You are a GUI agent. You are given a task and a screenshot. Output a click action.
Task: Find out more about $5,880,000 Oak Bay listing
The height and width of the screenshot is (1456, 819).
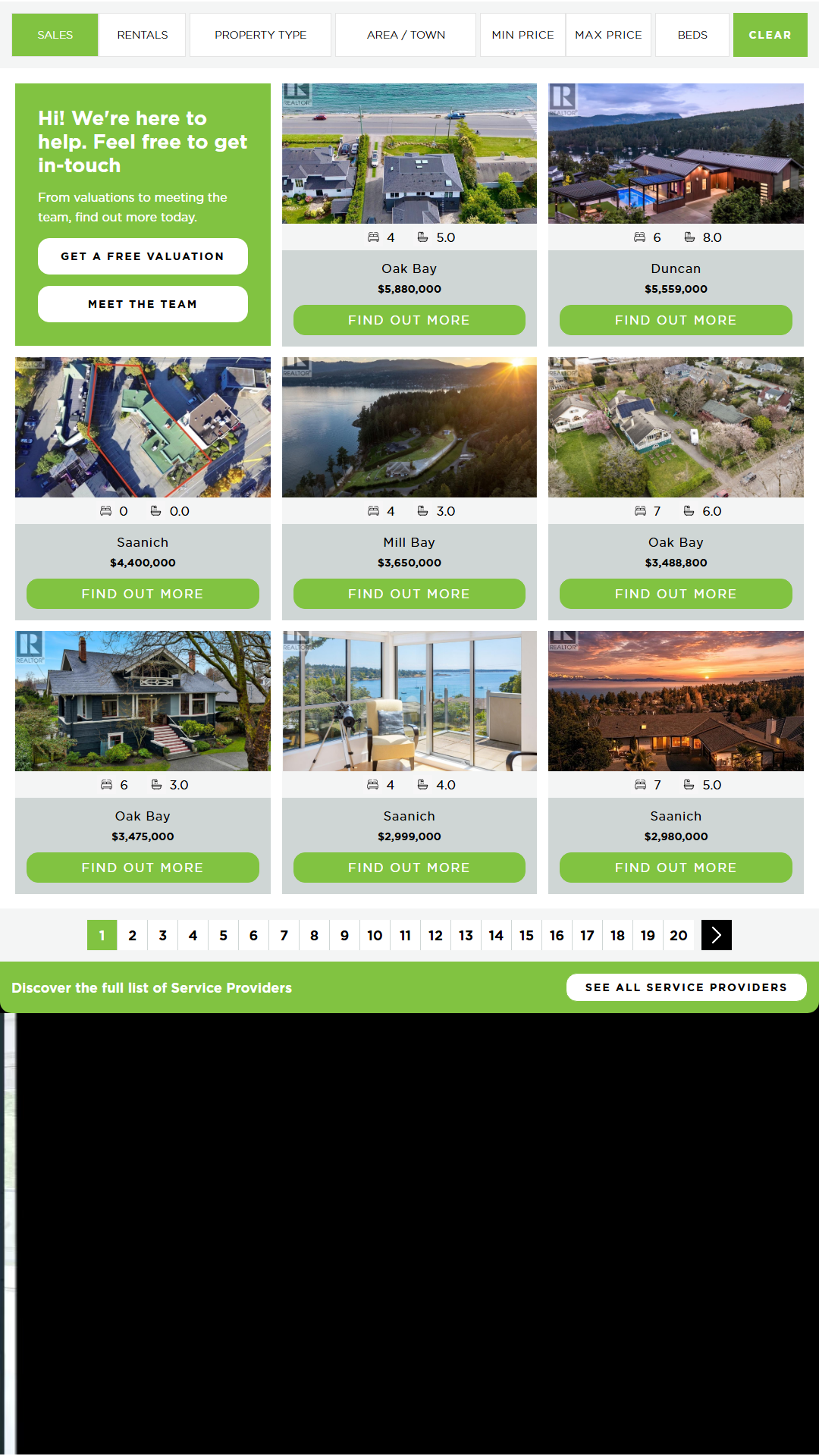click(409, 320)
